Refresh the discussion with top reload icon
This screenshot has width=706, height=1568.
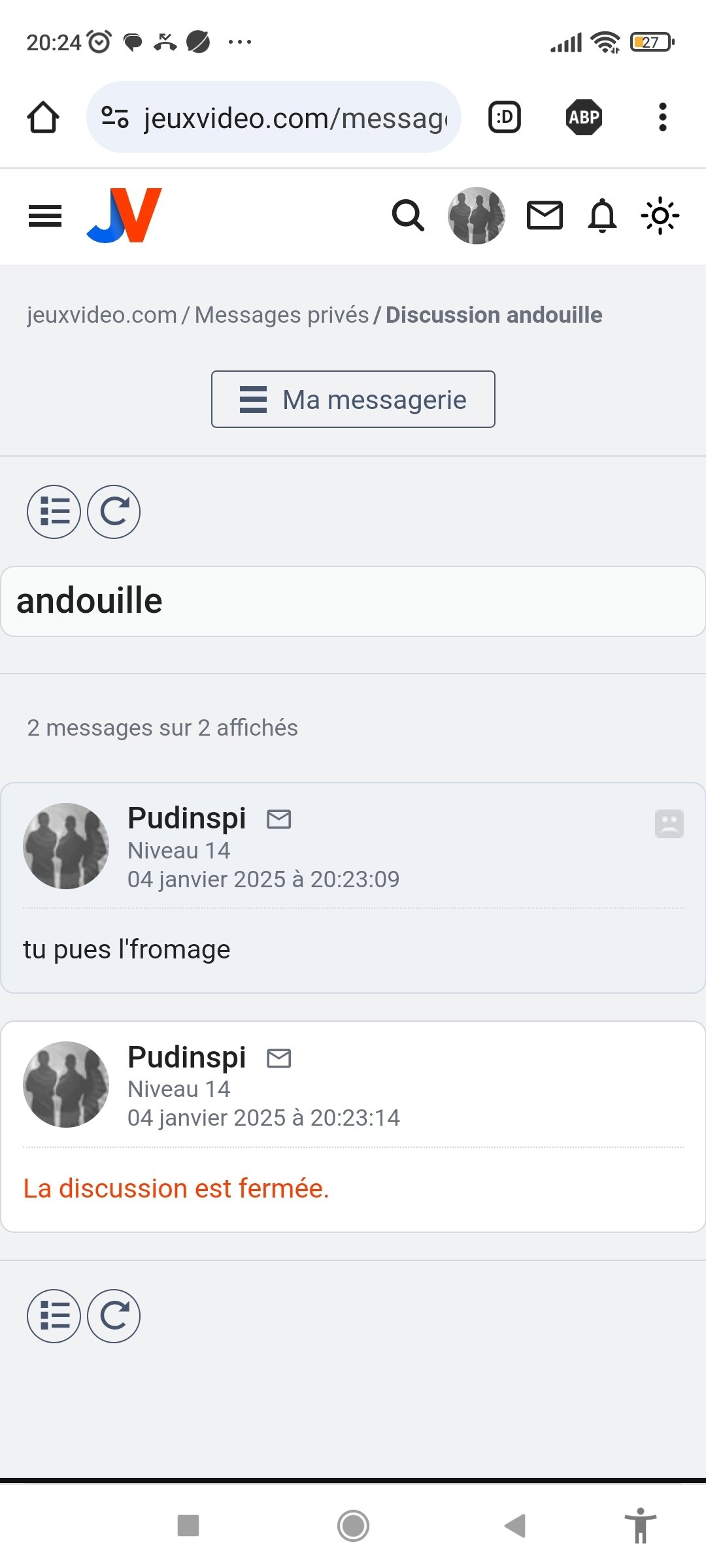[114, 512]
